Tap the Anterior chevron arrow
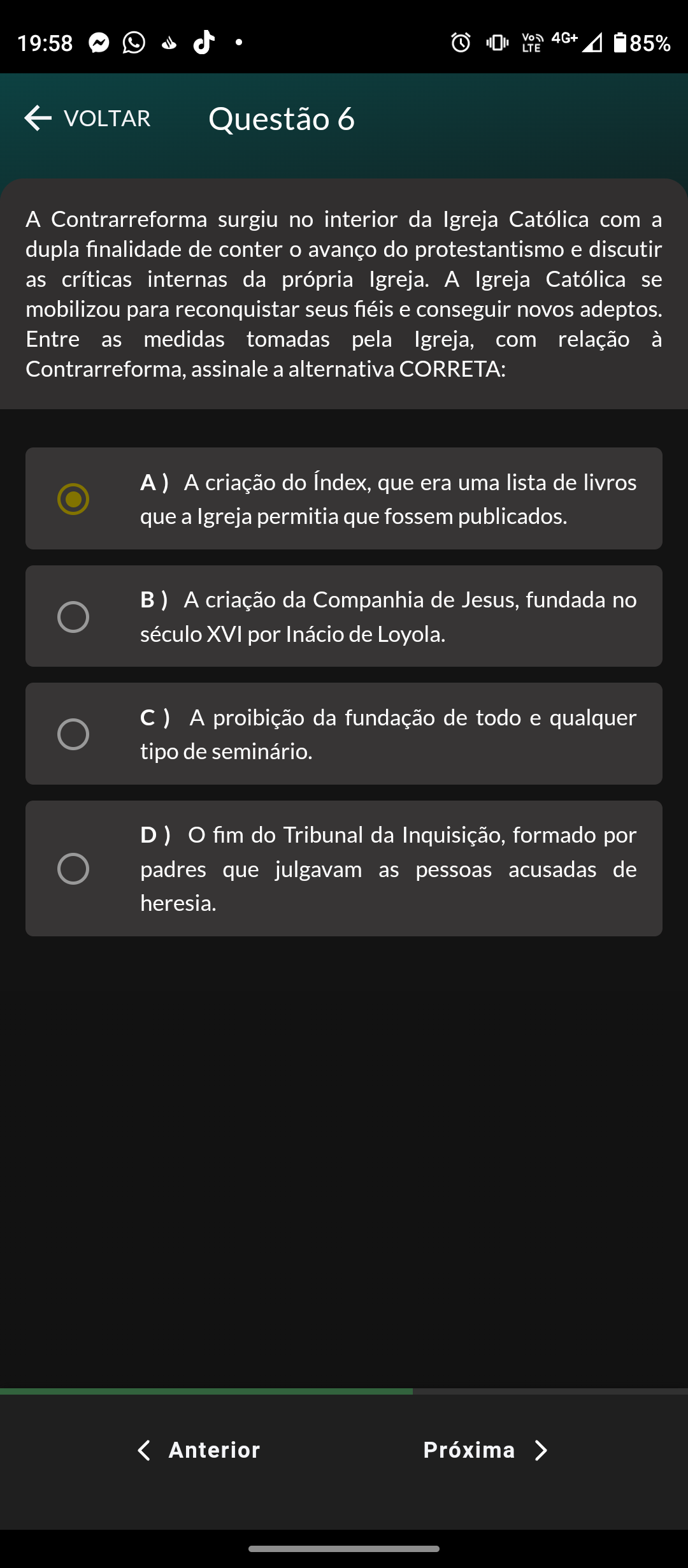 coord(145,1451)
